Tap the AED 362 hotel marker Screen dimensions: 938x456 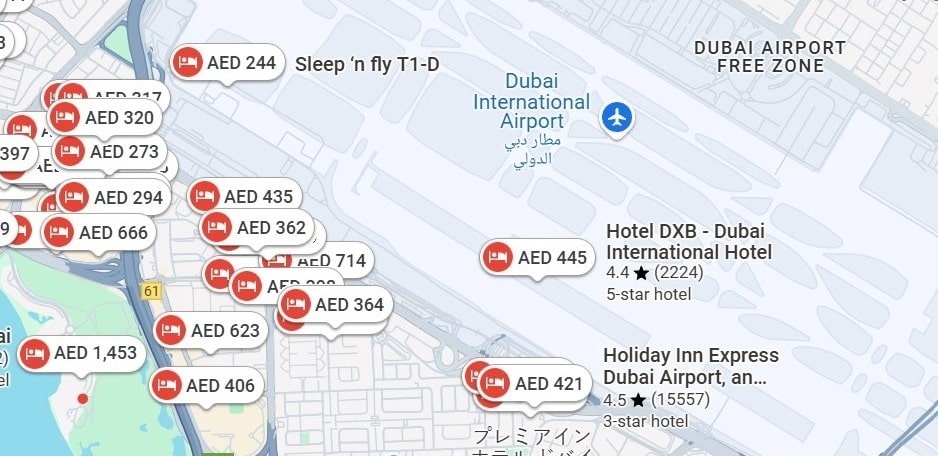tap(256, 228)
